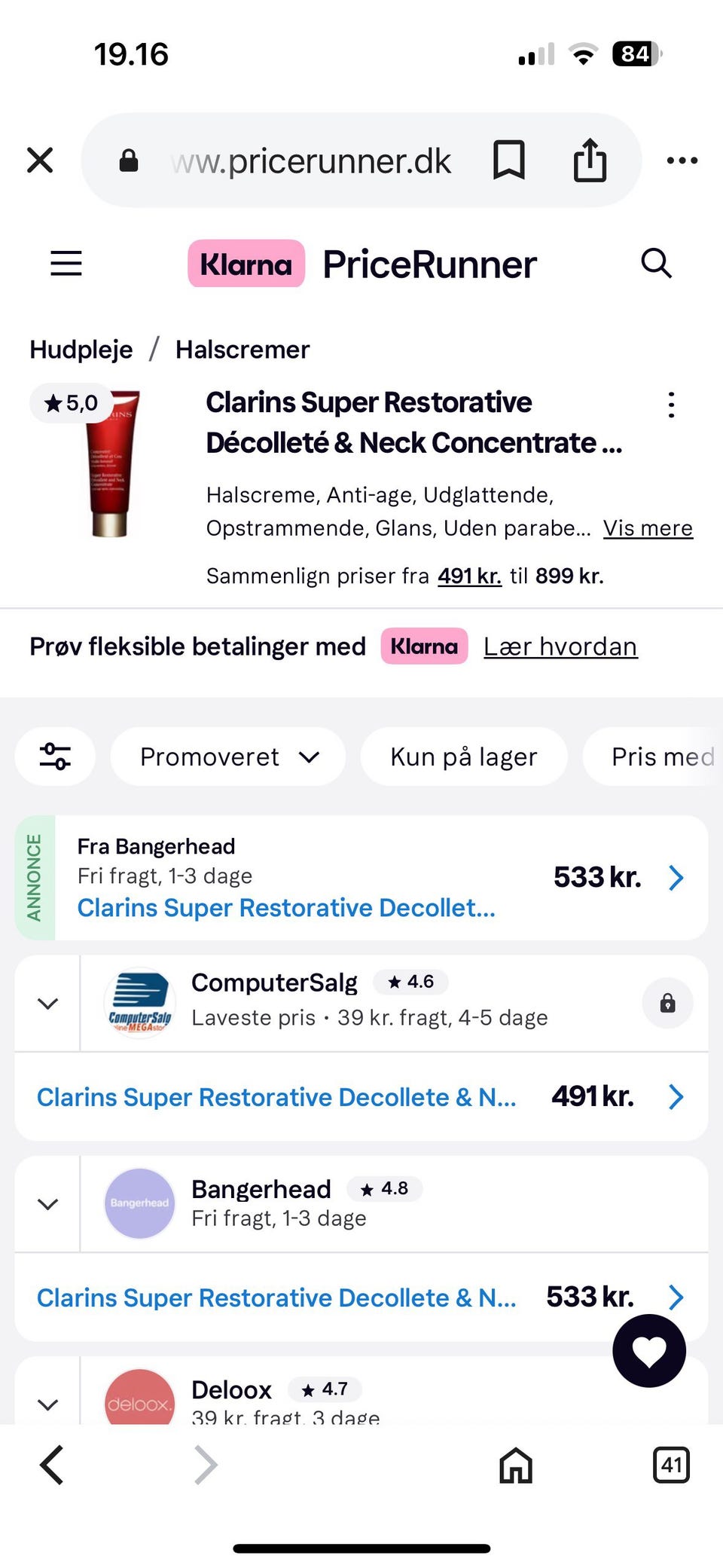The width and height of the screenshot is (723, 1568).
Task: Open the Halscremer breadcrumb category
Action: [243, 349]
